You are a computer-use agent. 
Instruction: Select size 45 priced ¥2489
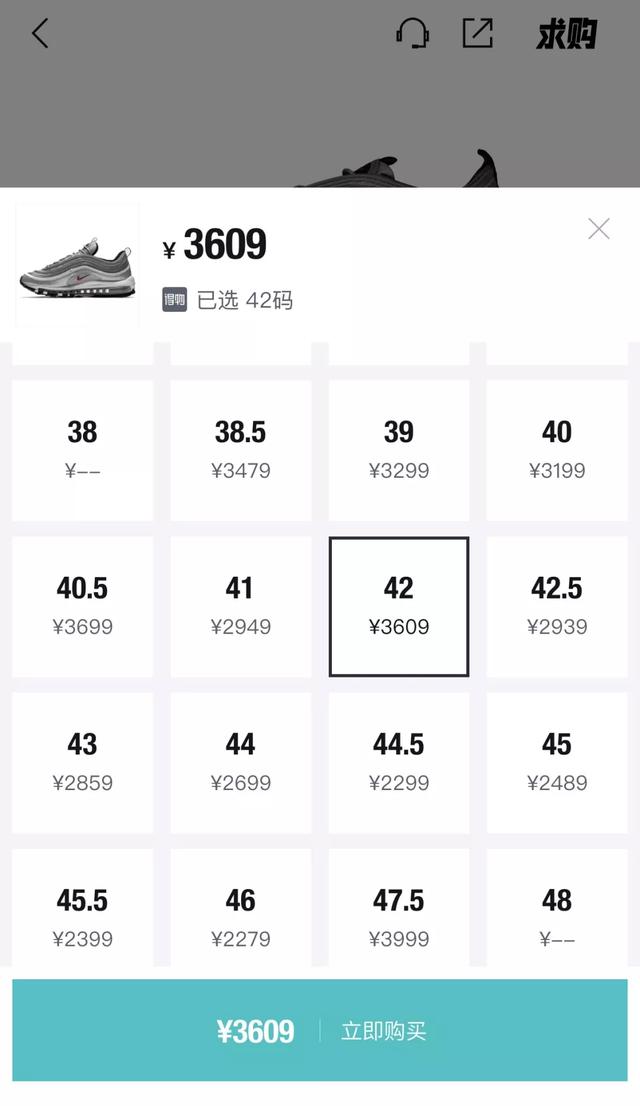point(557,762)
